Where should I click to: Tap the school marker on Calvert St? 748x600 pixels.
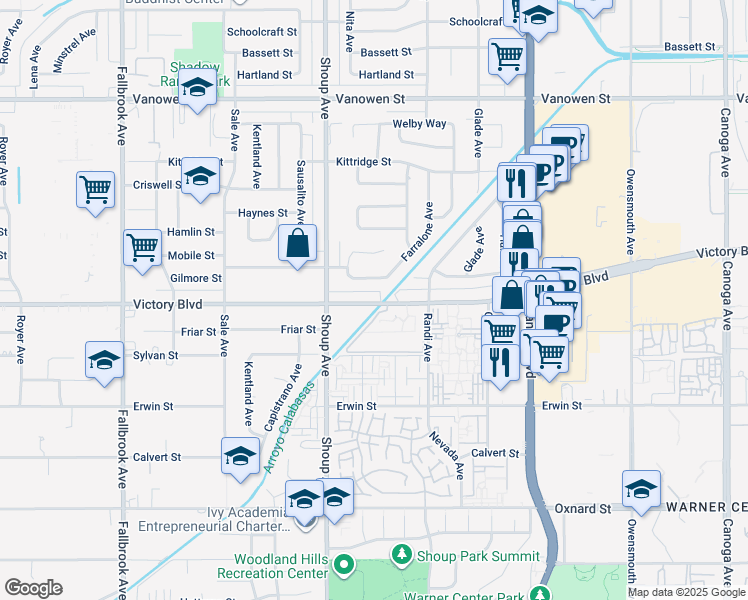[x=240, y=456]
